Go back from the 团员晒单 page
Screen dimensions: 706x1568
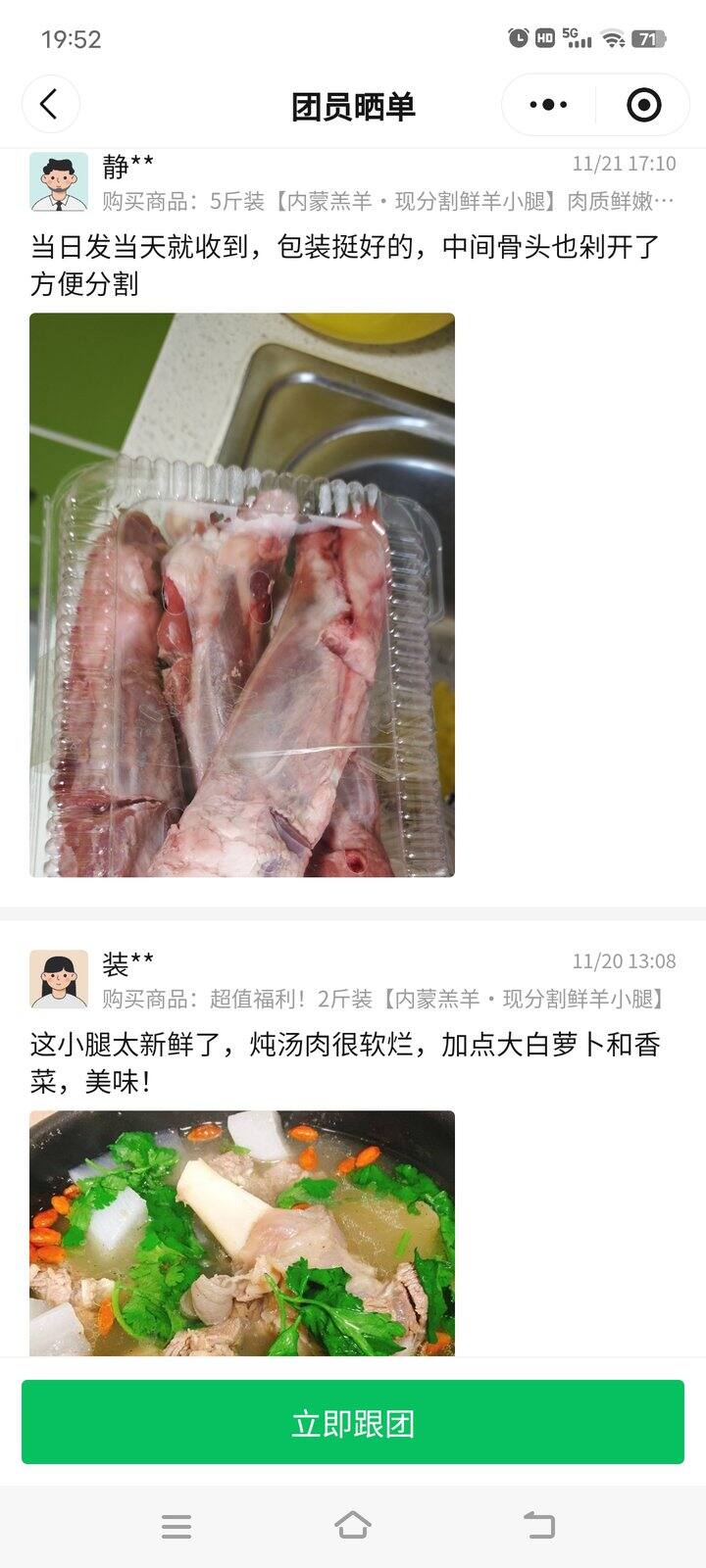pyautogui.click(x=49, y=104)
